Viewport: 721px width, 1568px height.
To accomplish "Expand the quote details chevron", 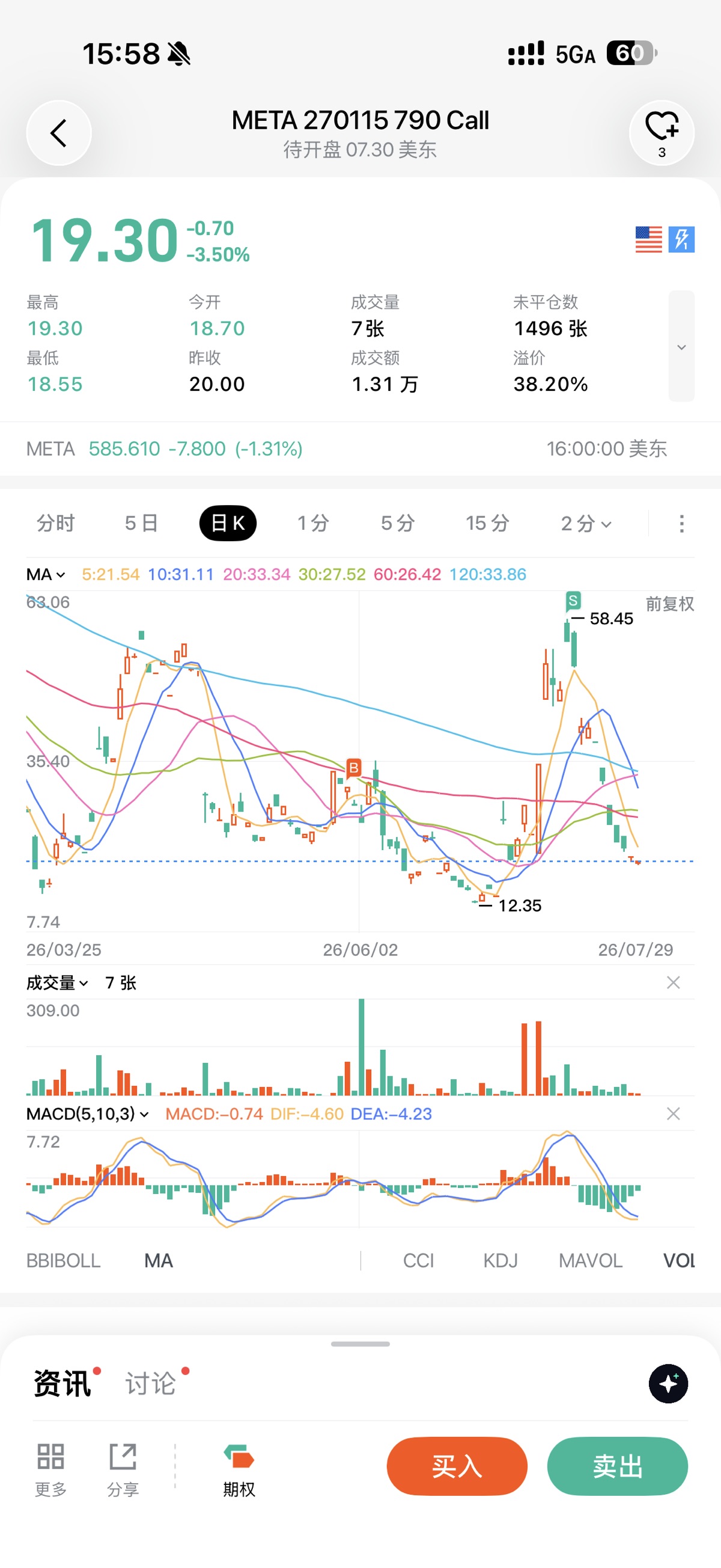I will pos(681,346).
